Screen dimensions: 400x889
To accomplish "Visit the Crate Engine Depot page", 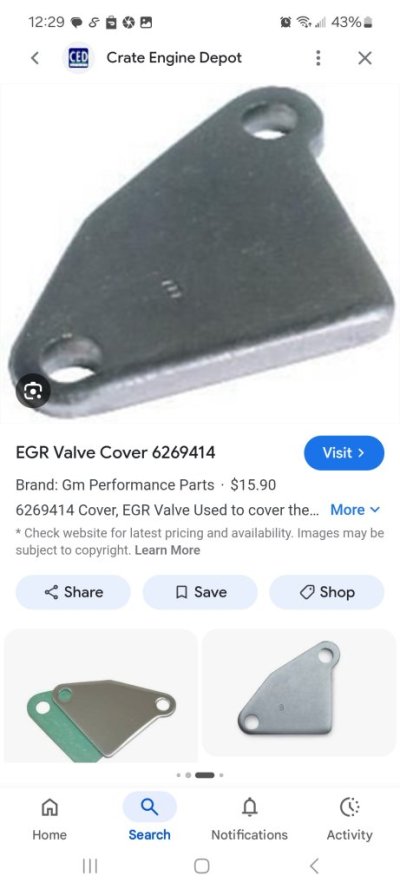I will [344, 453].
